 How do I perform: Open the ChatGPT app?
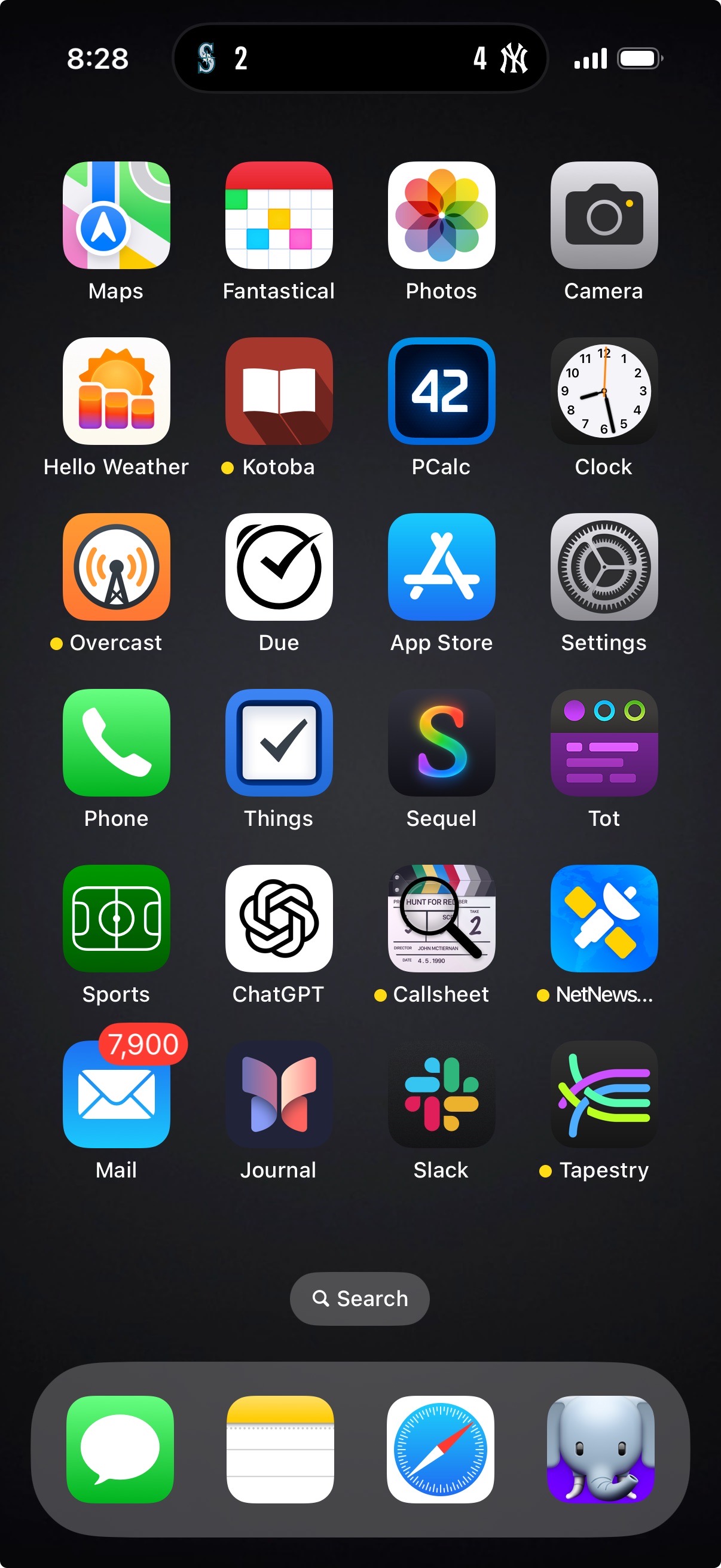[279, 919]
